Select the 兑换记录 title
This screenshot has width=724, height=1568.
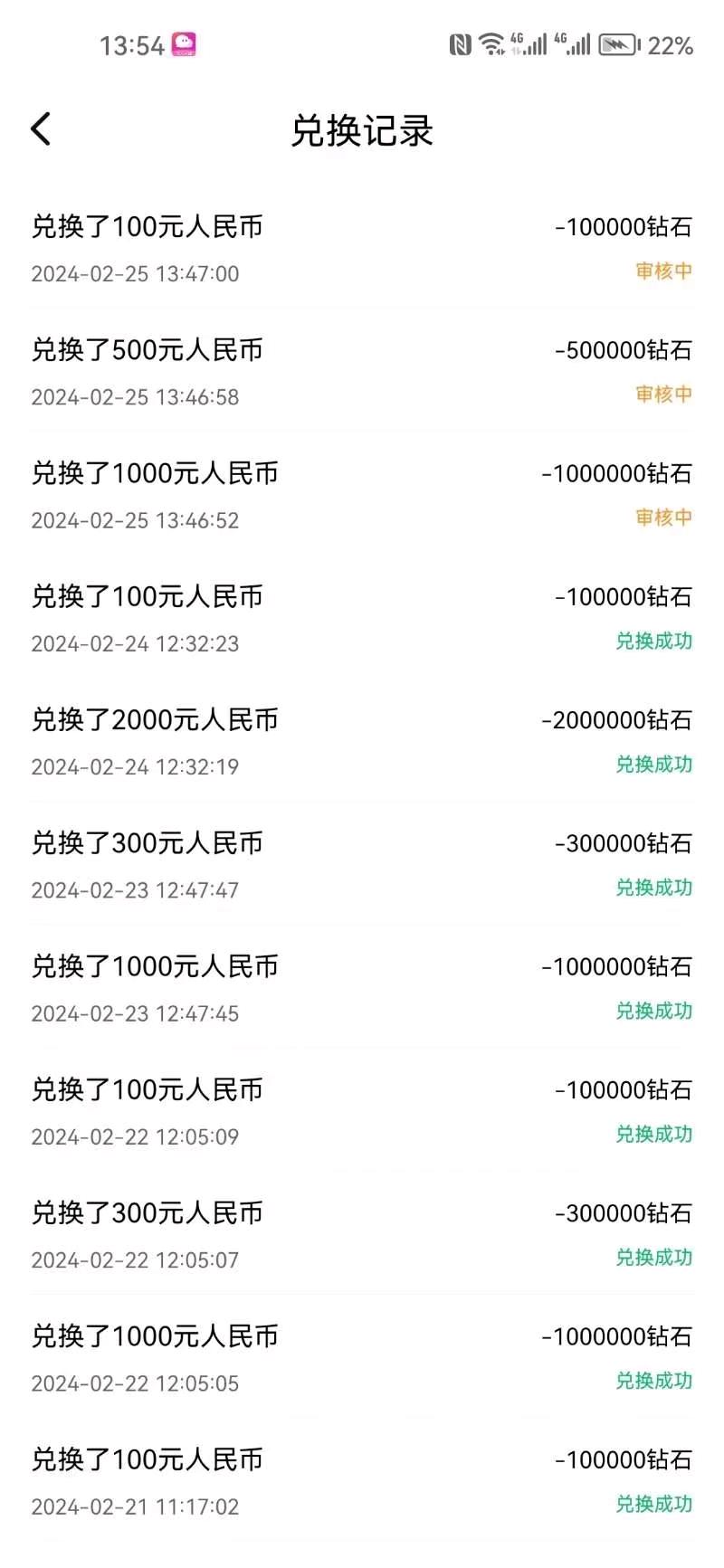coord(360,131)
